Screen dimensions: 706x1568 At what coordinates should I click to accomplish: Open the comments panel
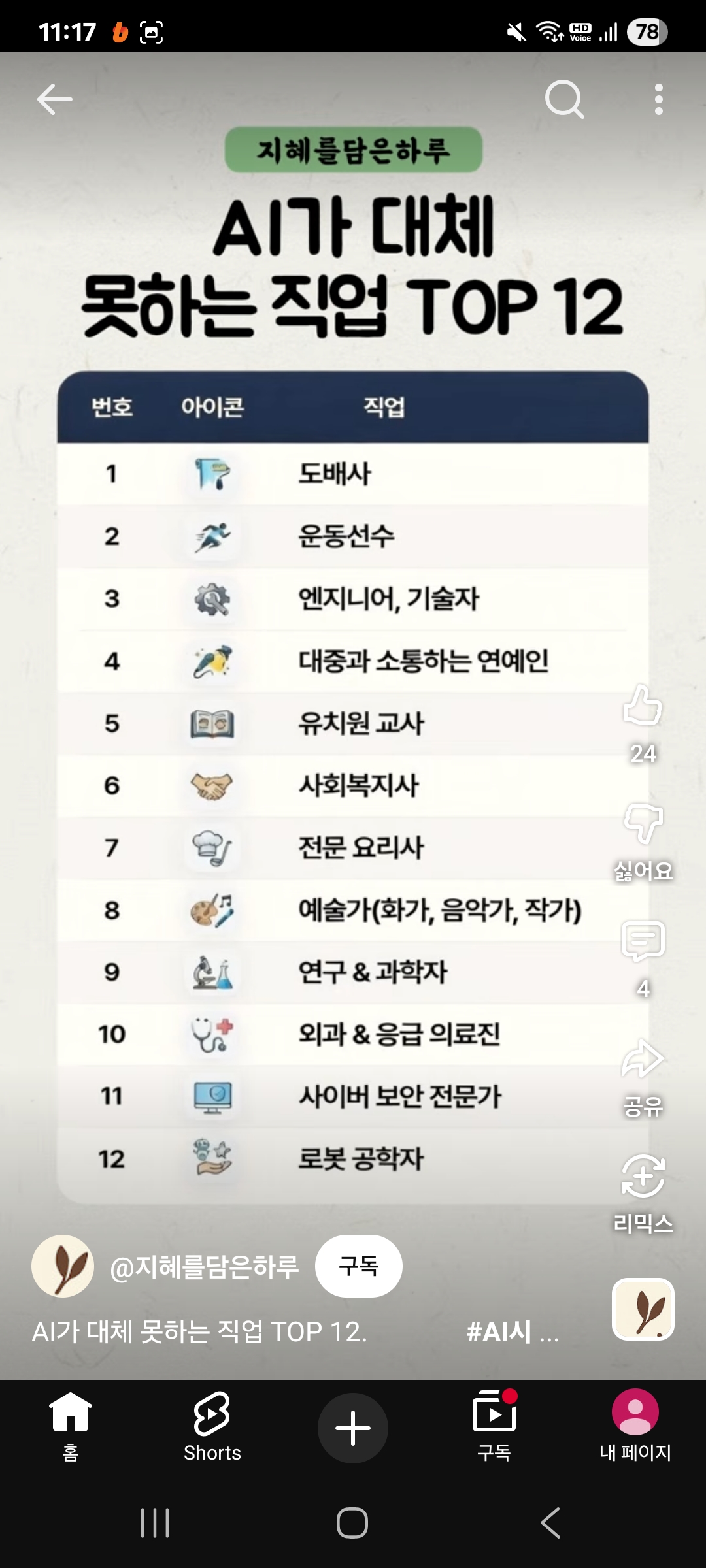[643, 942]
